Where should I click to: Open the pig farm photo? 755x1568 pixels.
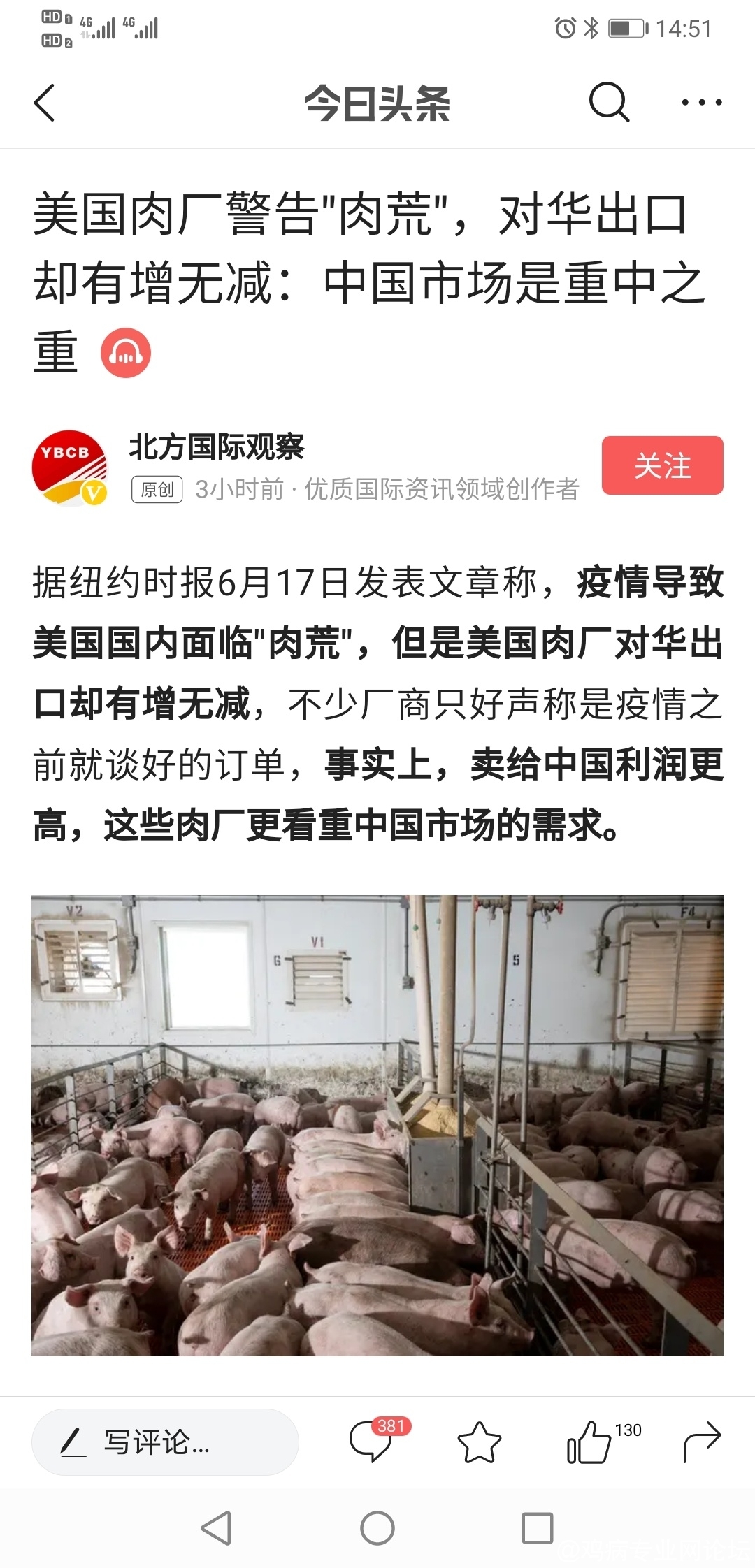pyautogui.click(x=377, y=1125)
